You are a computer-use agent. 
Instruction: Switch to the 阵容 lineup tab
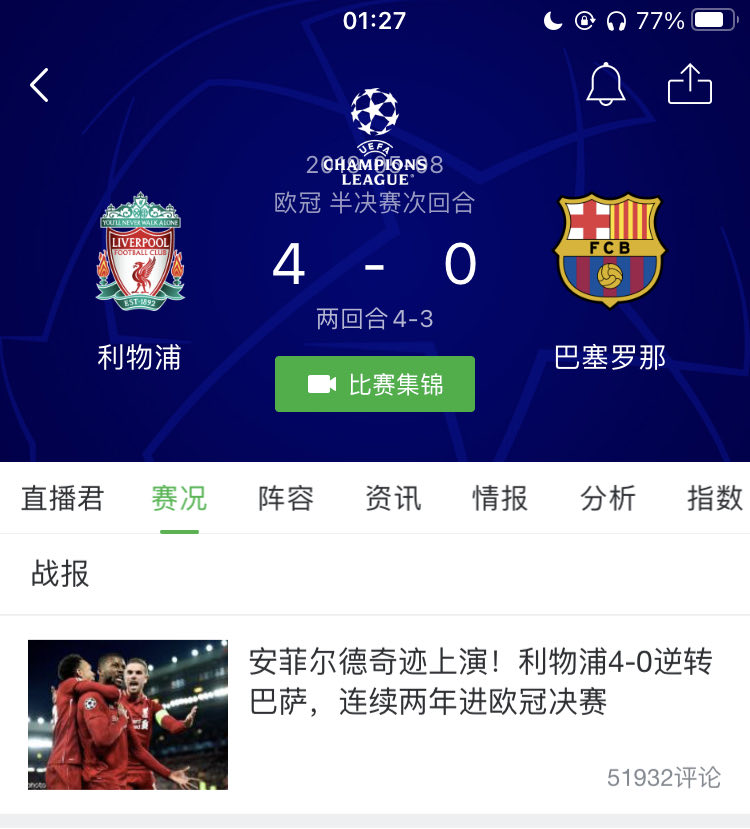coord(286,498)
